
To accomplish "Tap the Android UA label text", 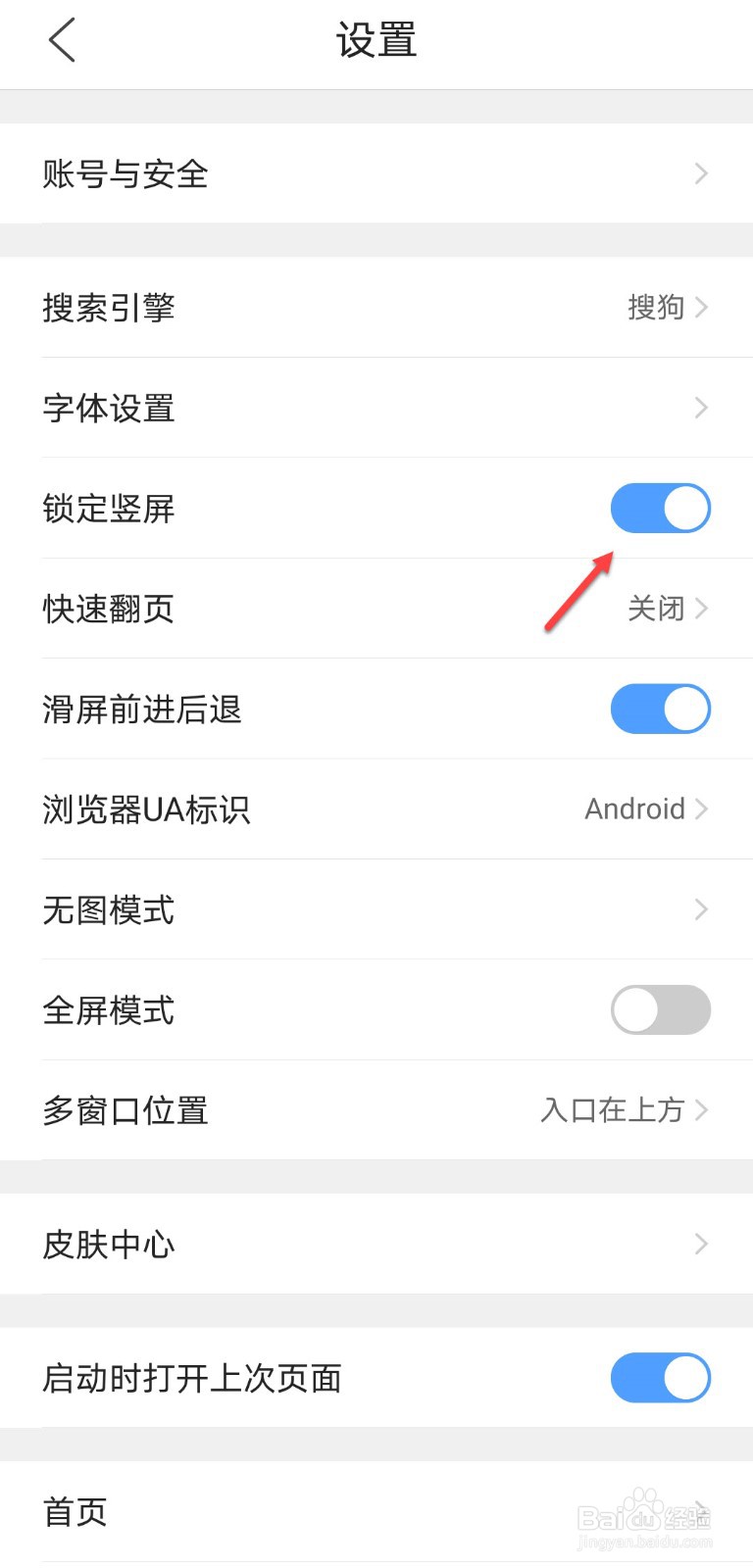I will click(x=633, y=809).
